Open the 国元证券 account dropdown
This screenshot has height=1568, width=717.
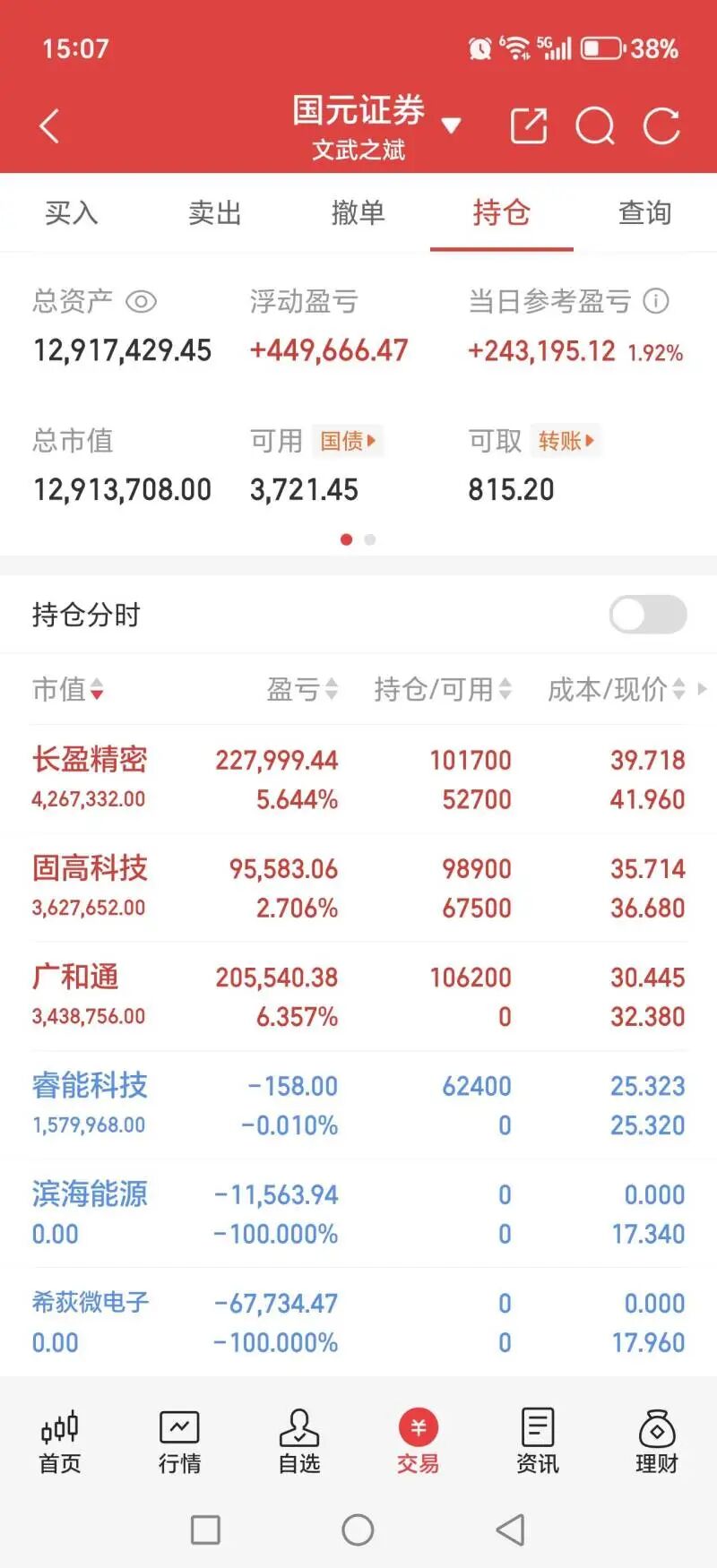click(x=451, y=125)
